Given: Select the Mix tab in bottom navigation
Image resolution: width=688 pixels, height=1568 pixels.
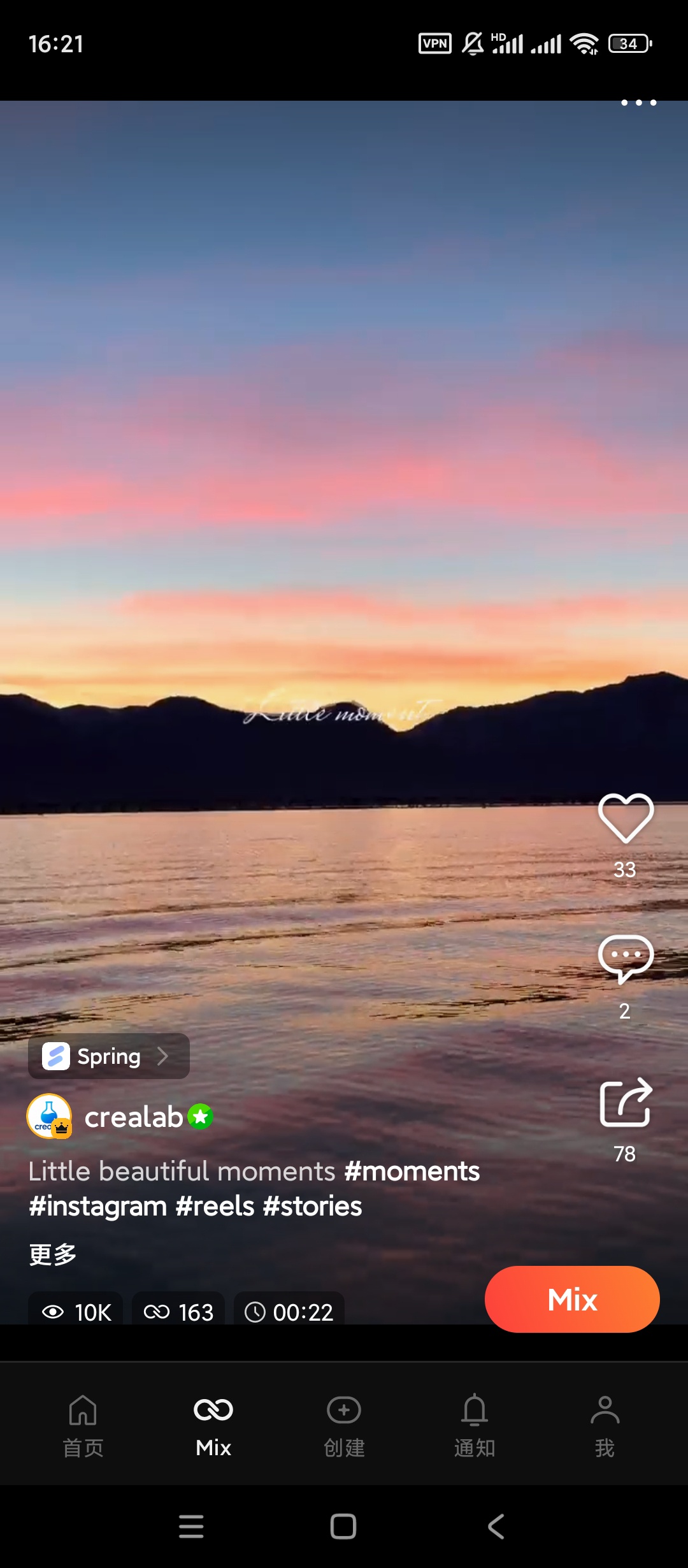Looking at the screenshot, I should click(x=213, y=1425).
